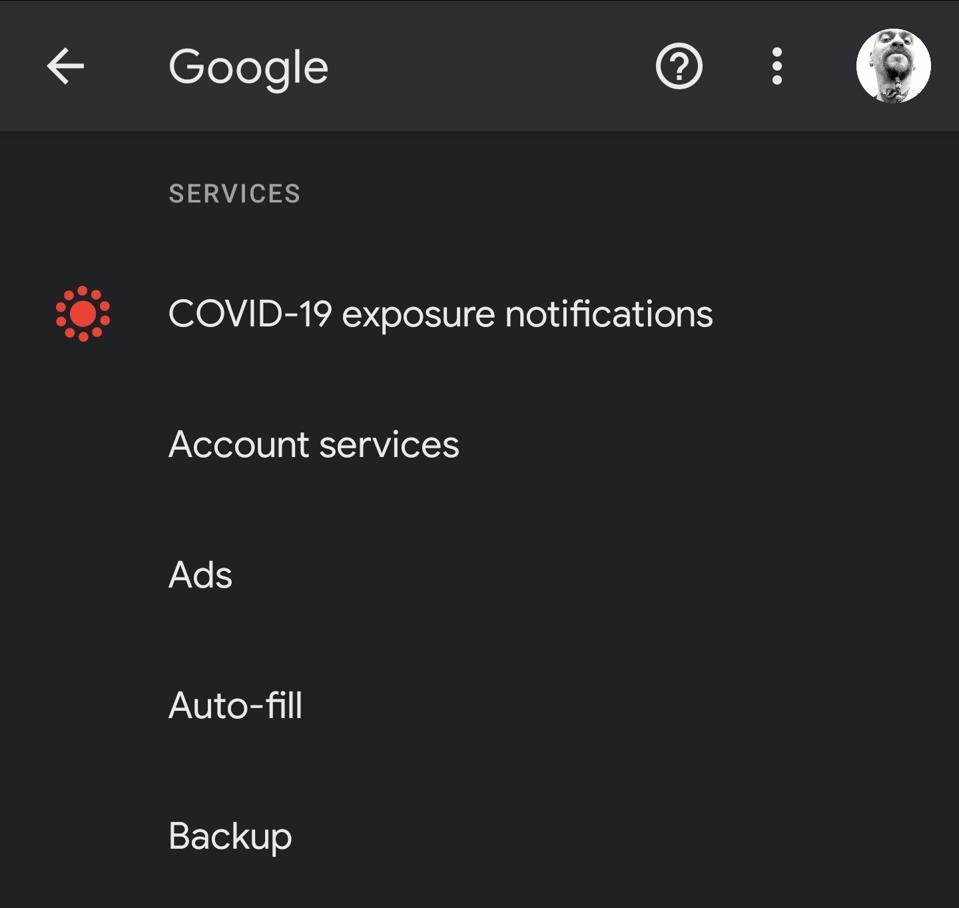Viewport: 959px width, 908px height.
Task: Tap the account profile picture
Action: pos(893,66)
